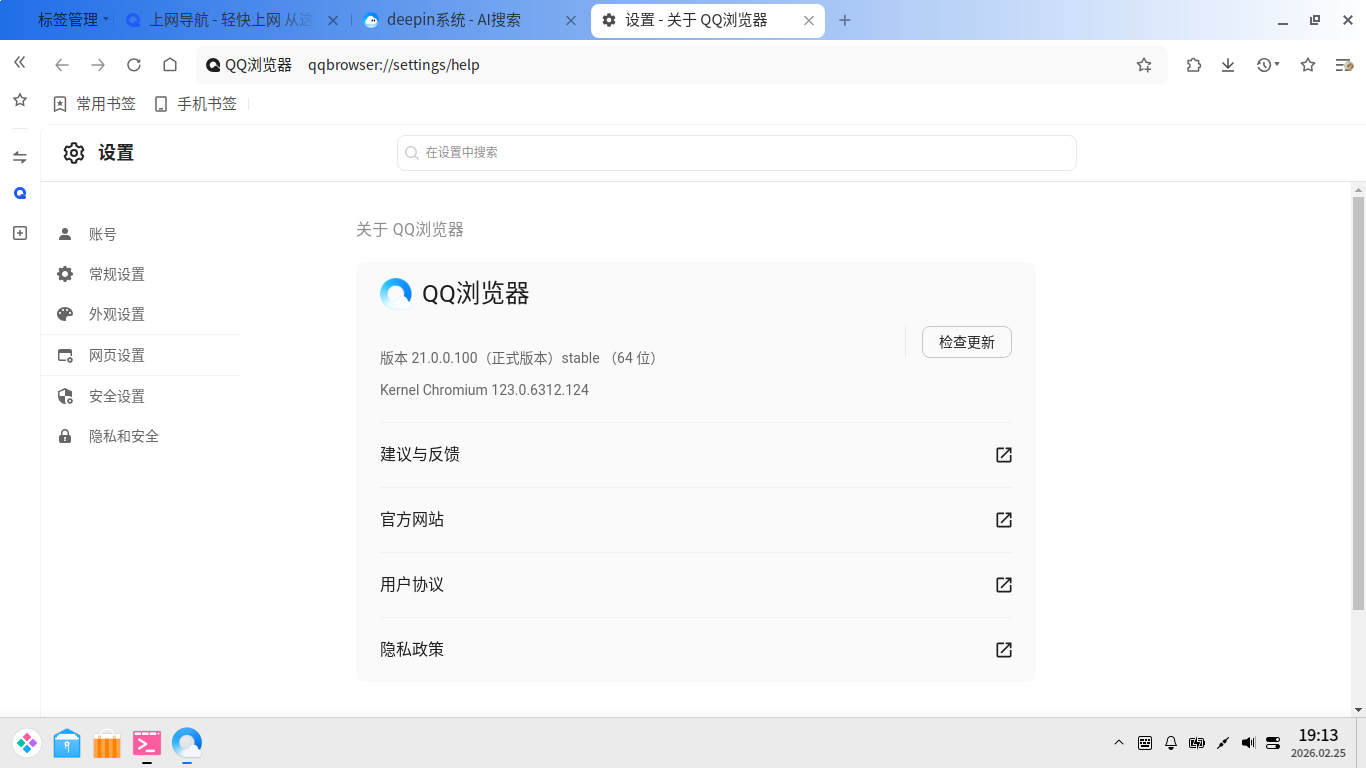Open 隐私和安全 settings
Viewport: 1366px width, 768px height.
pos(123,436)
